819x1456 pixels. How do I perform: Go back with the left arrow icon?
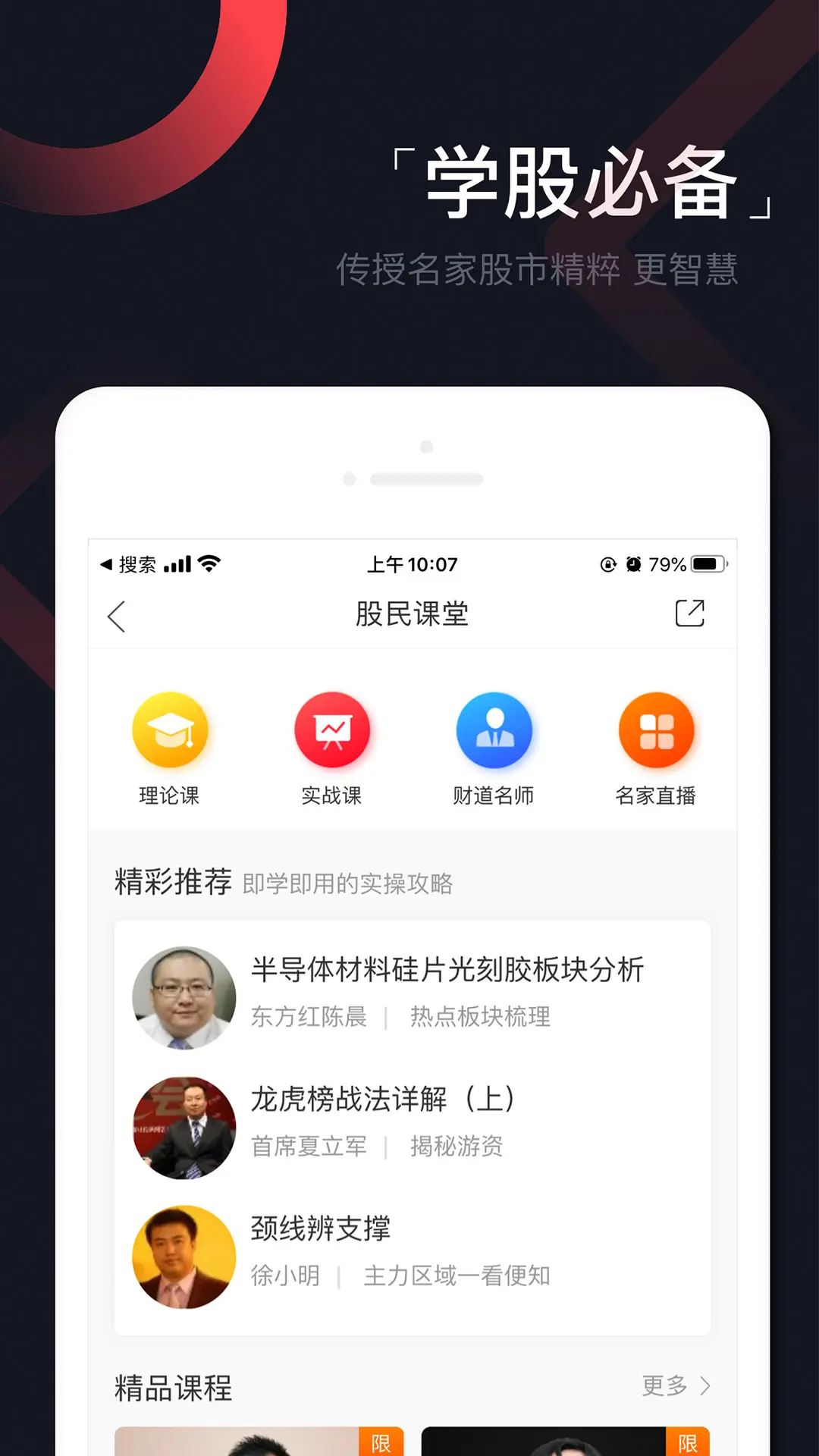(117, 617)
